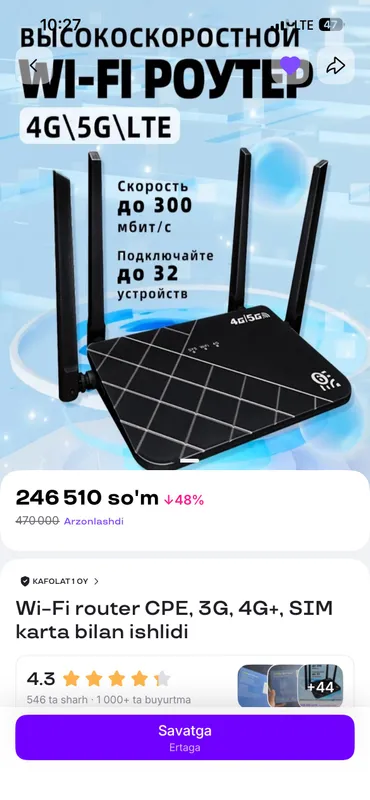The height and width of the screenshot is (800, 370).
Task: Go back using the back arrow
Action: pyautogui.click(x=34, y=65)
